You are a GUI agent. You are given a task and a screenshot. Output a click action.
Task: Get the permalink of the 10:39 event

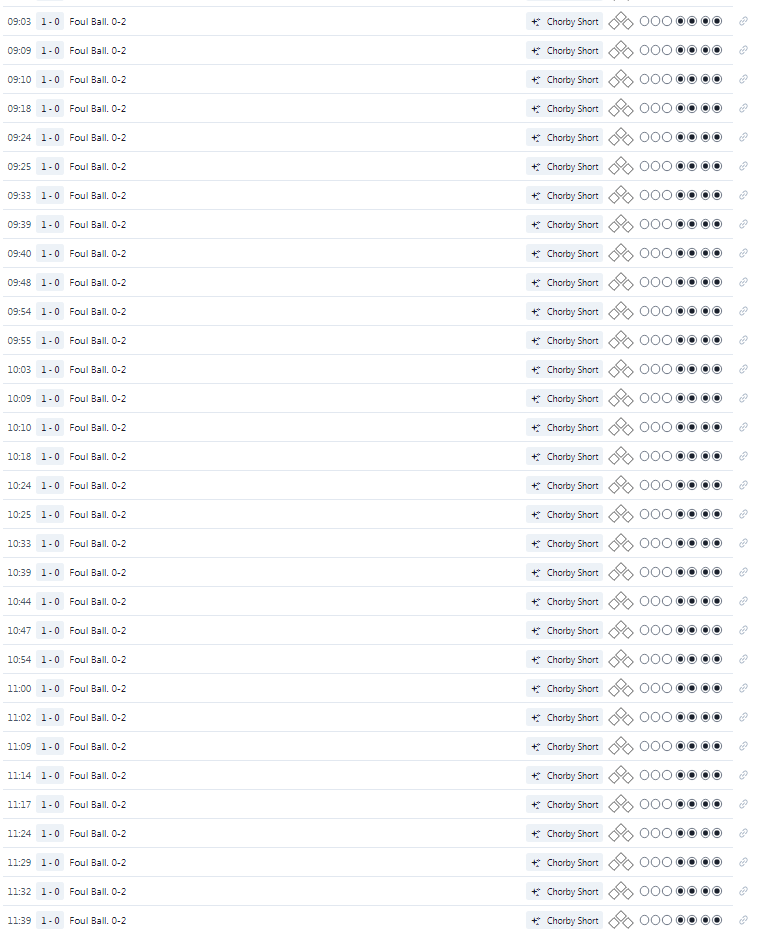[743, 572]
